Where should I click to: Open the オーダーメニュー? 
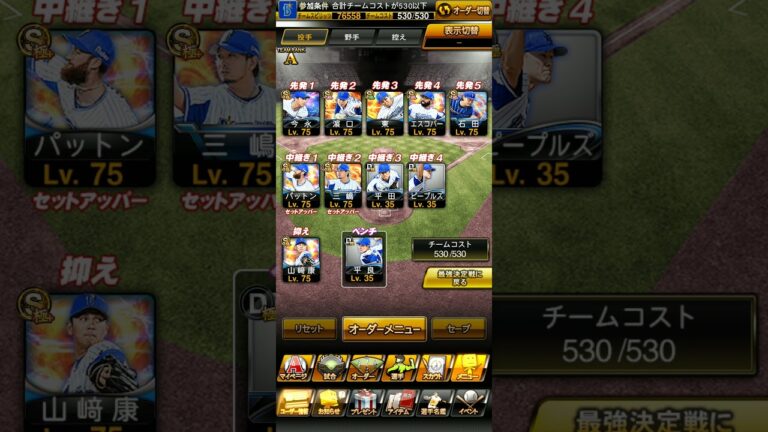[384, 328]
